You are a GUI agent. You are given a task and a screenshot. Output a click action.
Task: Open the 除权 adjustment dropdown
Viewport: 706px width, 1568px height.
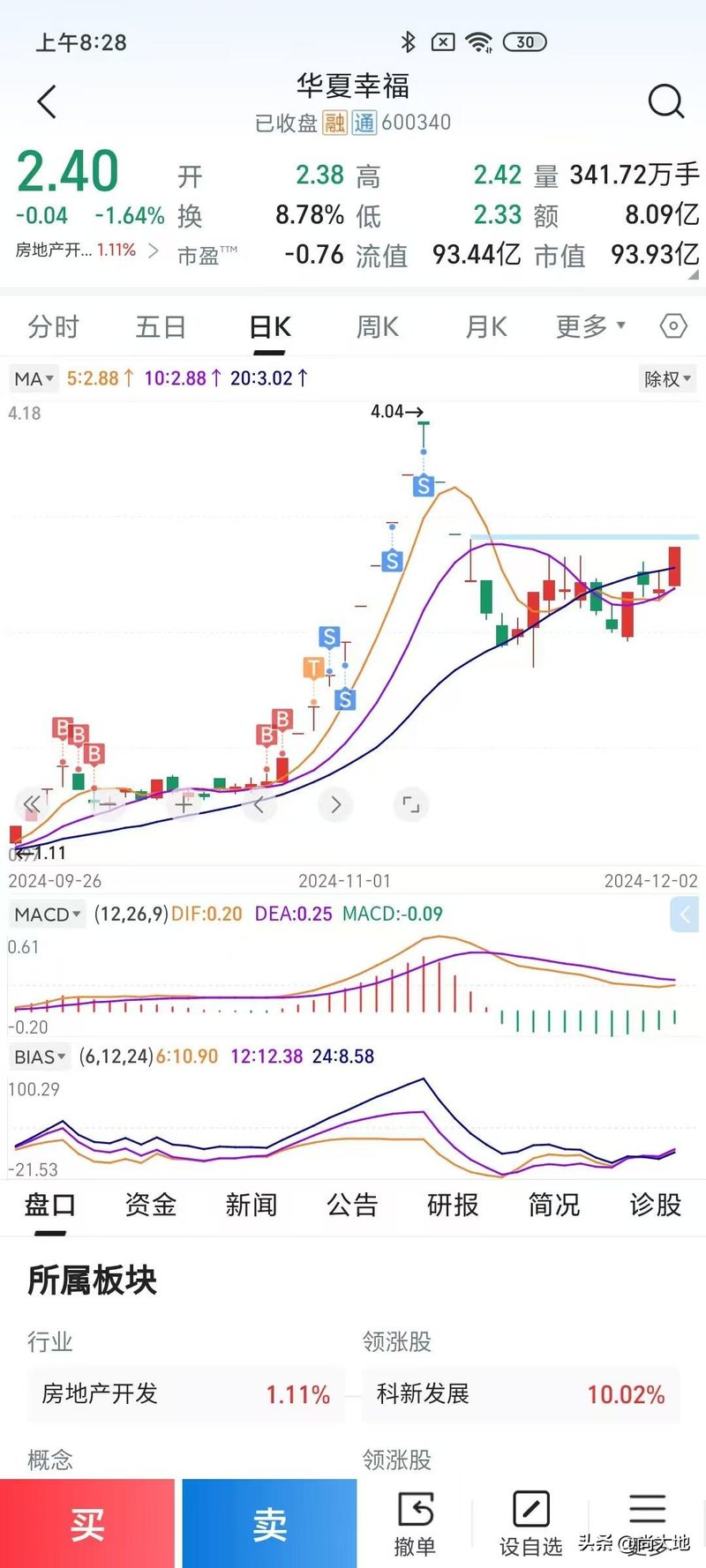[668, 379]
